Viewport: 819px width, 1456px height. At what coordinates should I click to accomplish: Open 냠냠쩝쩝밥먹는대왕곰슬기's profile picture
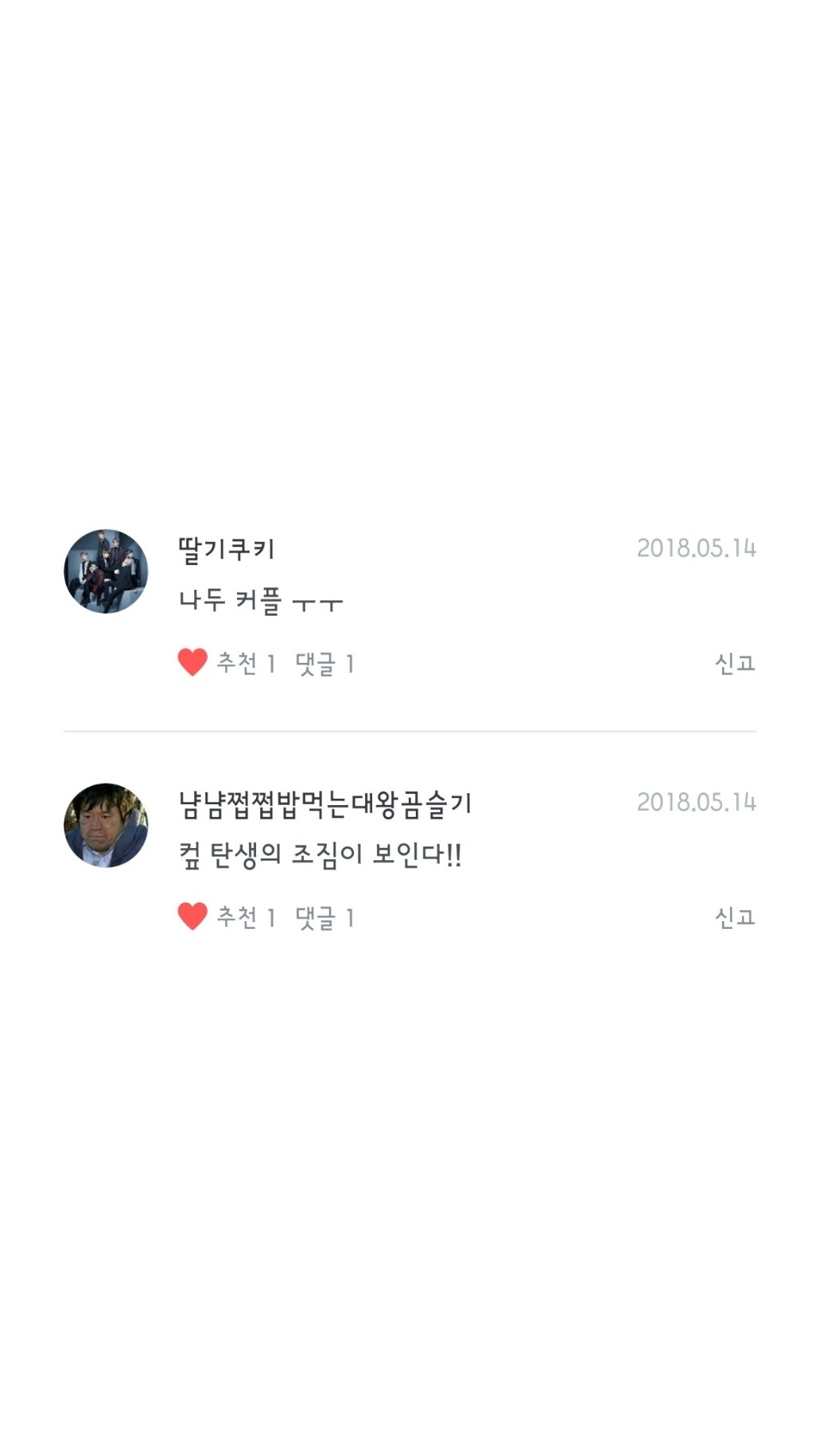click(x=106, y=826)
